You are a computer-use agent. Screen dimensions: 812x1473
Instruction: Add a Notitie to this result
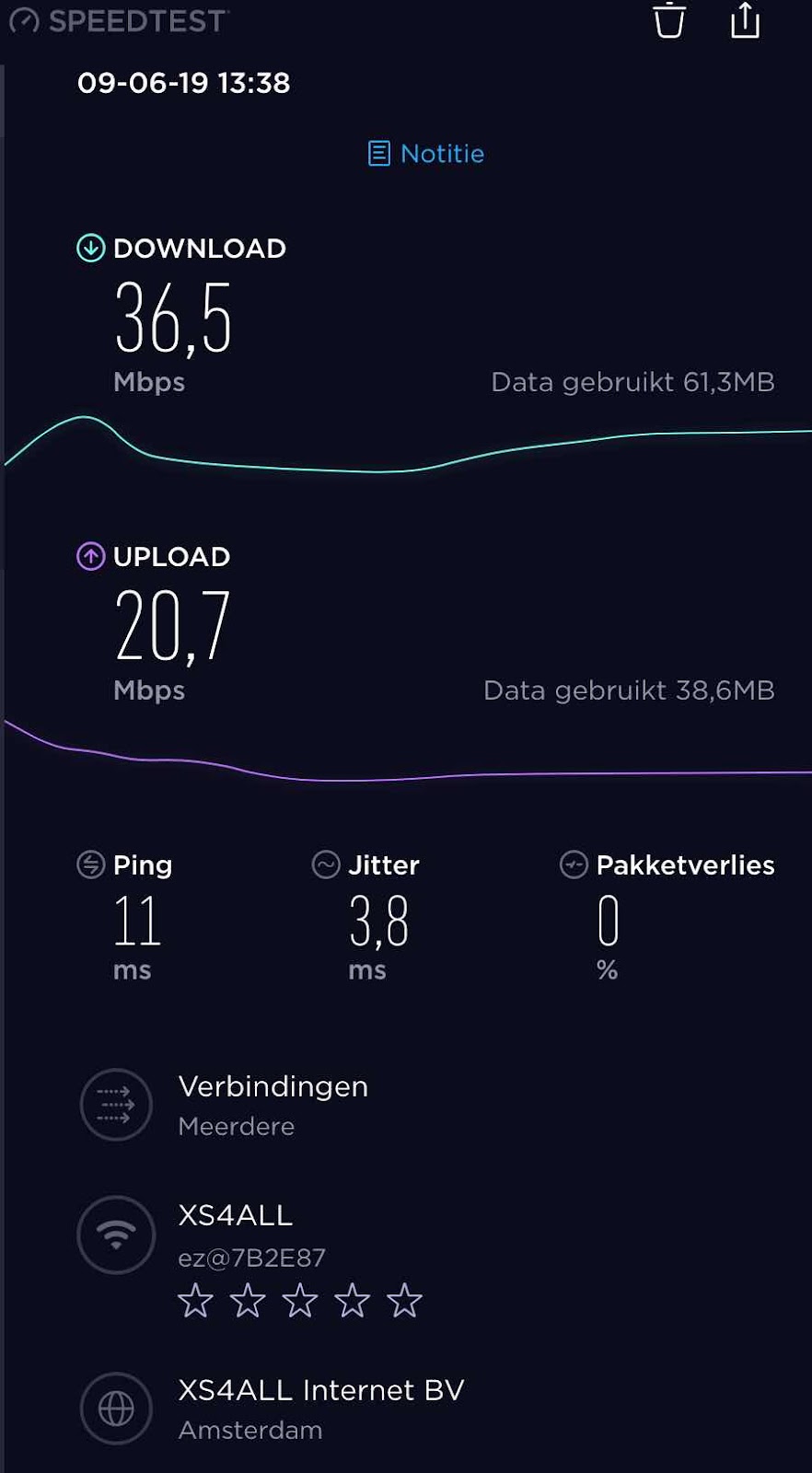426,154
